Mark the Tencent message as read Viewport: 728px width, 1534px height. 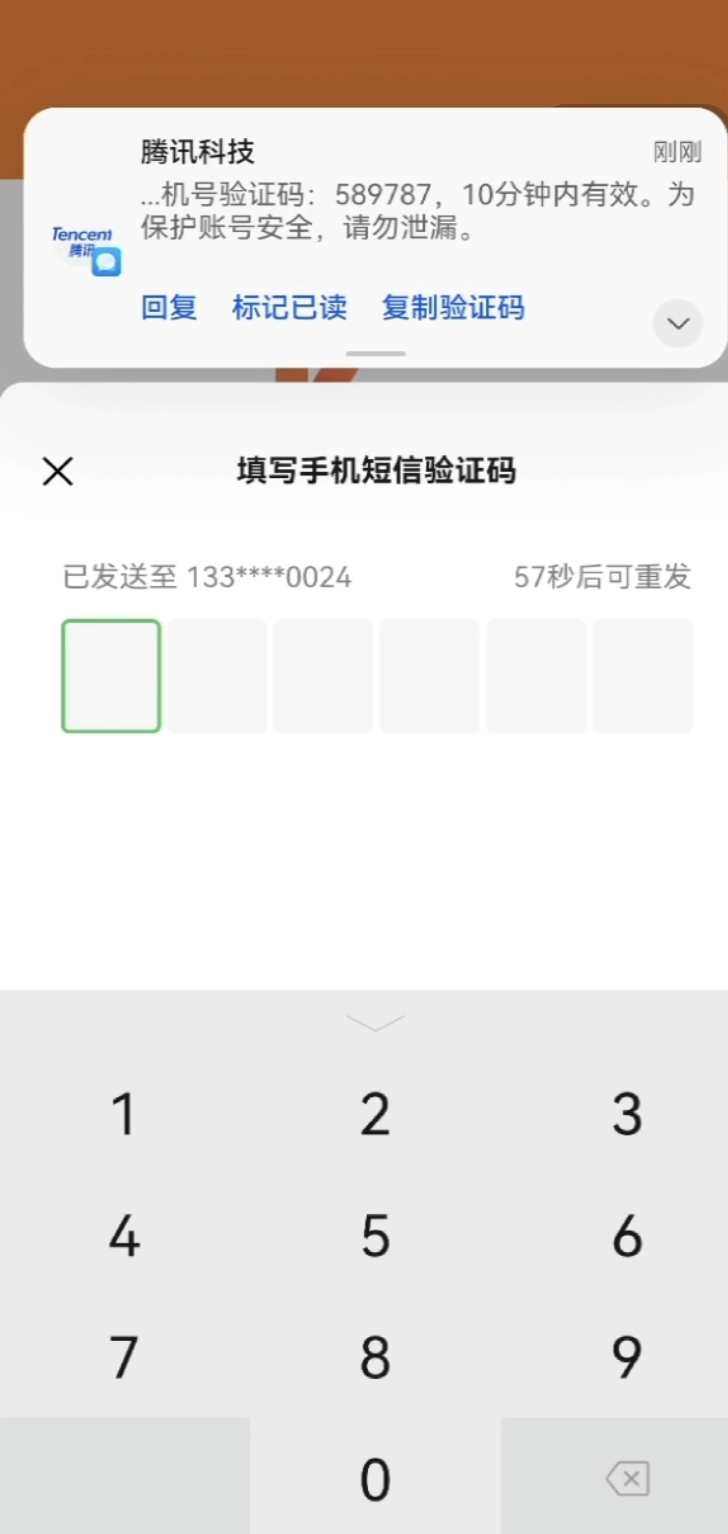[289, 308]
